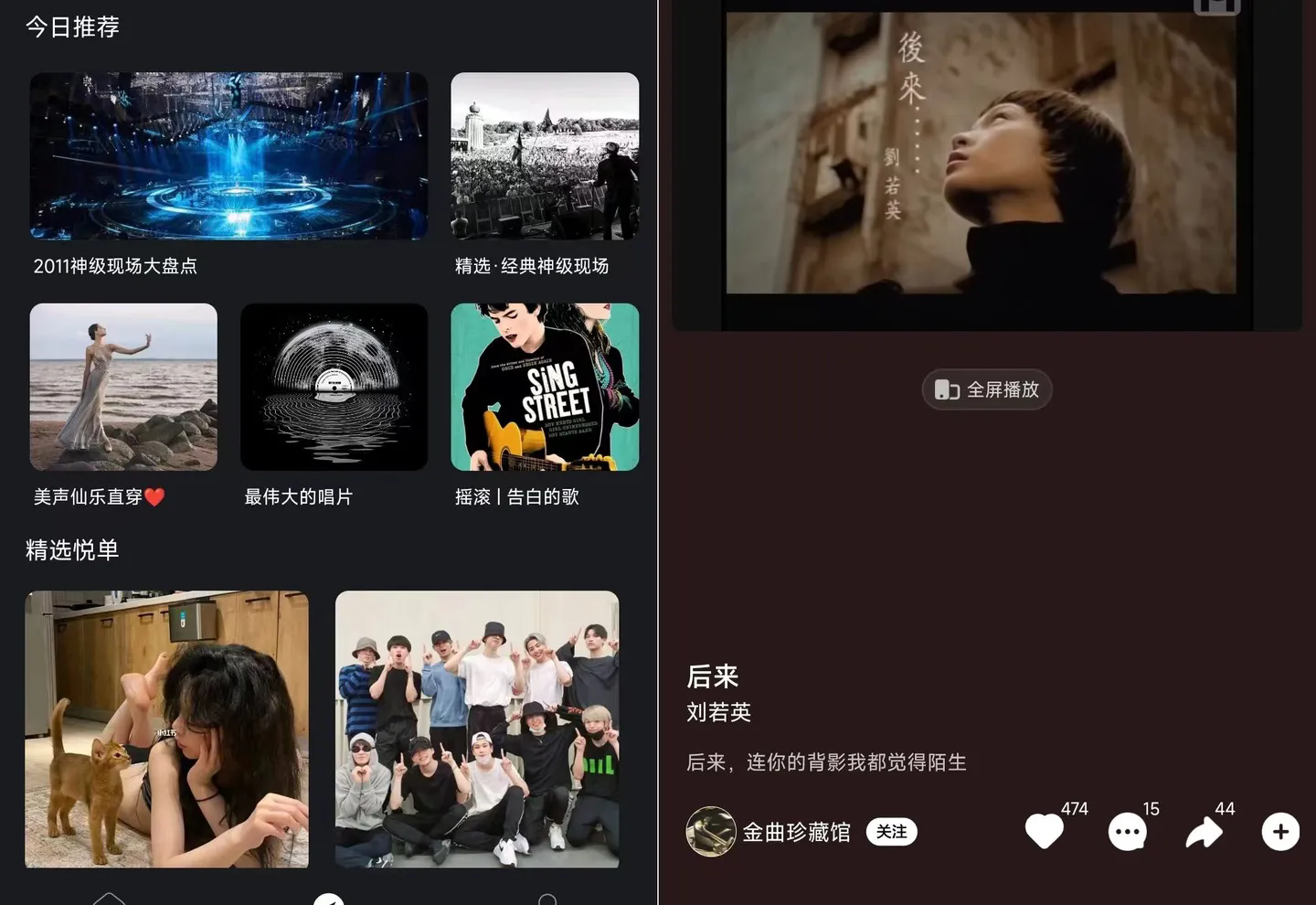Screen dimensions: 1316x905
Task: Follow 金曲珍藏馆 with 关注 button
Action: [x=891, y=832]
